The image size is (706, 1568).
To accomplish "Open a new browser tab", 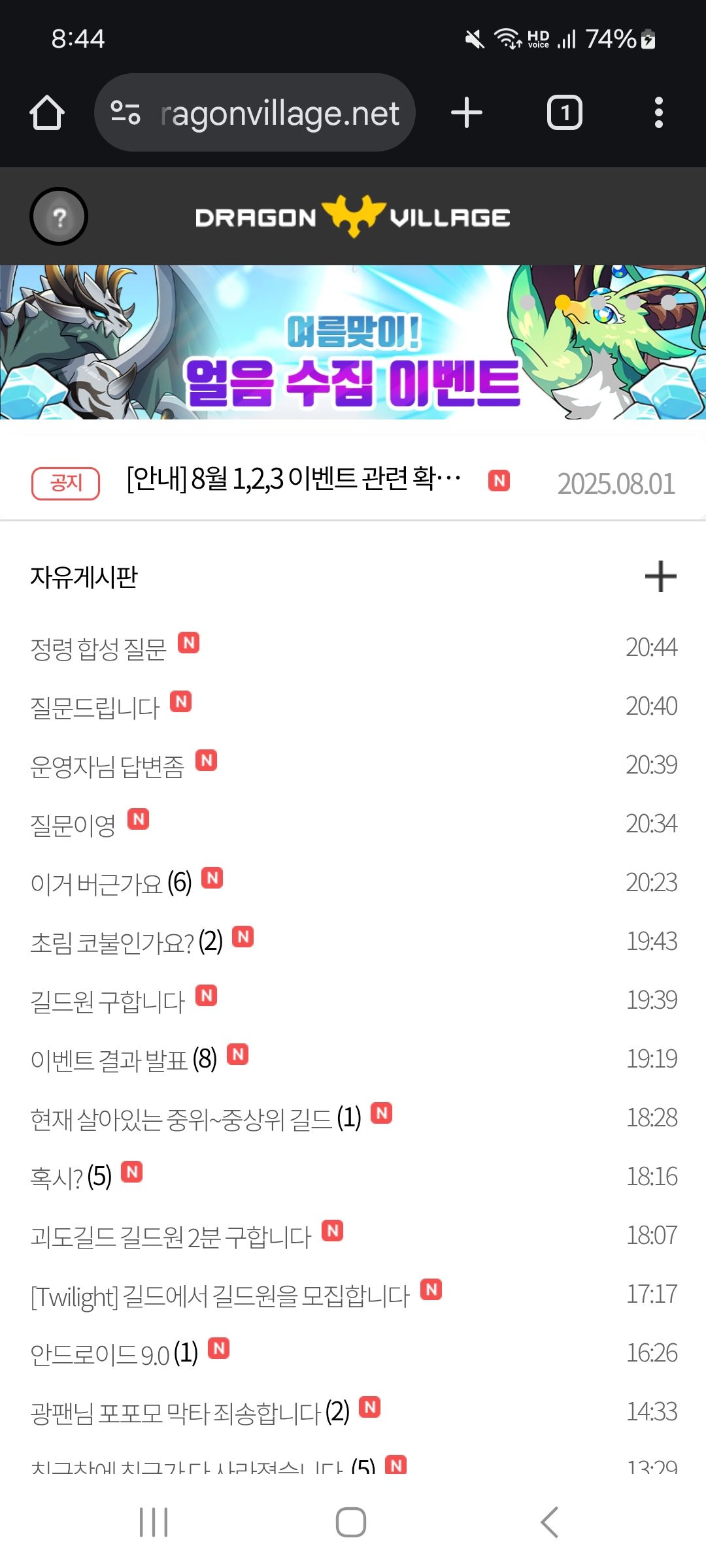I will click(467, 113).
